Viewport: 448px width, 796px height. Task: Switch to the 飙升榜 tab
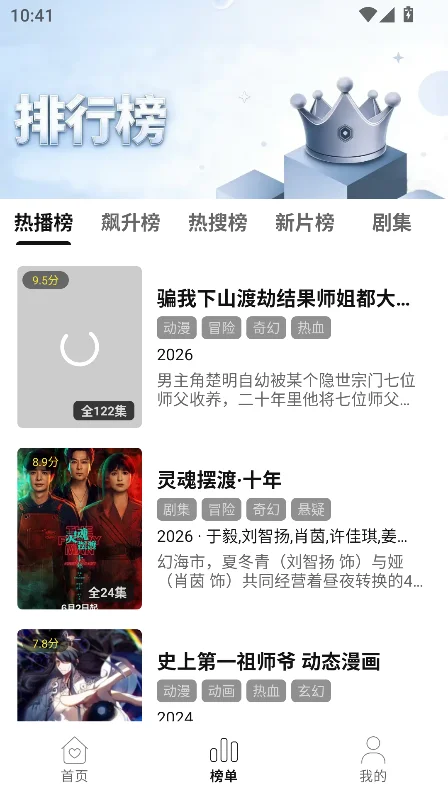[x=131, y=222]
